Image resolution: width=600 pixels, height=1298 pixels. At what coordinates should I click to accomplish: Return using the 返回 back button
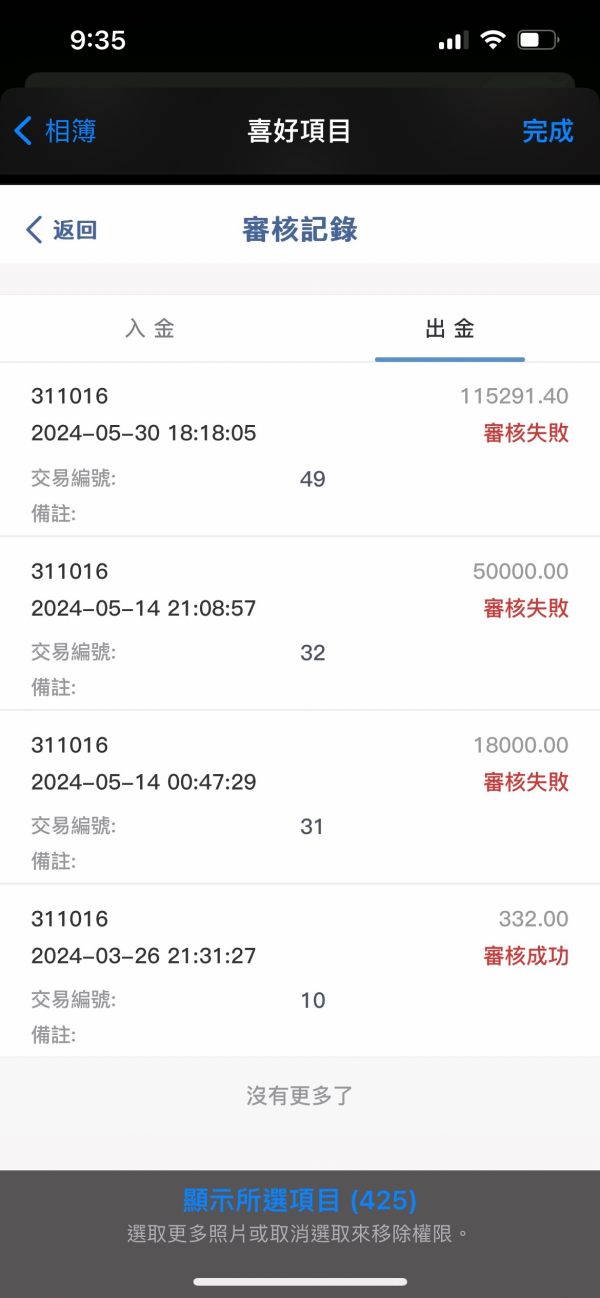click(62, 230)
